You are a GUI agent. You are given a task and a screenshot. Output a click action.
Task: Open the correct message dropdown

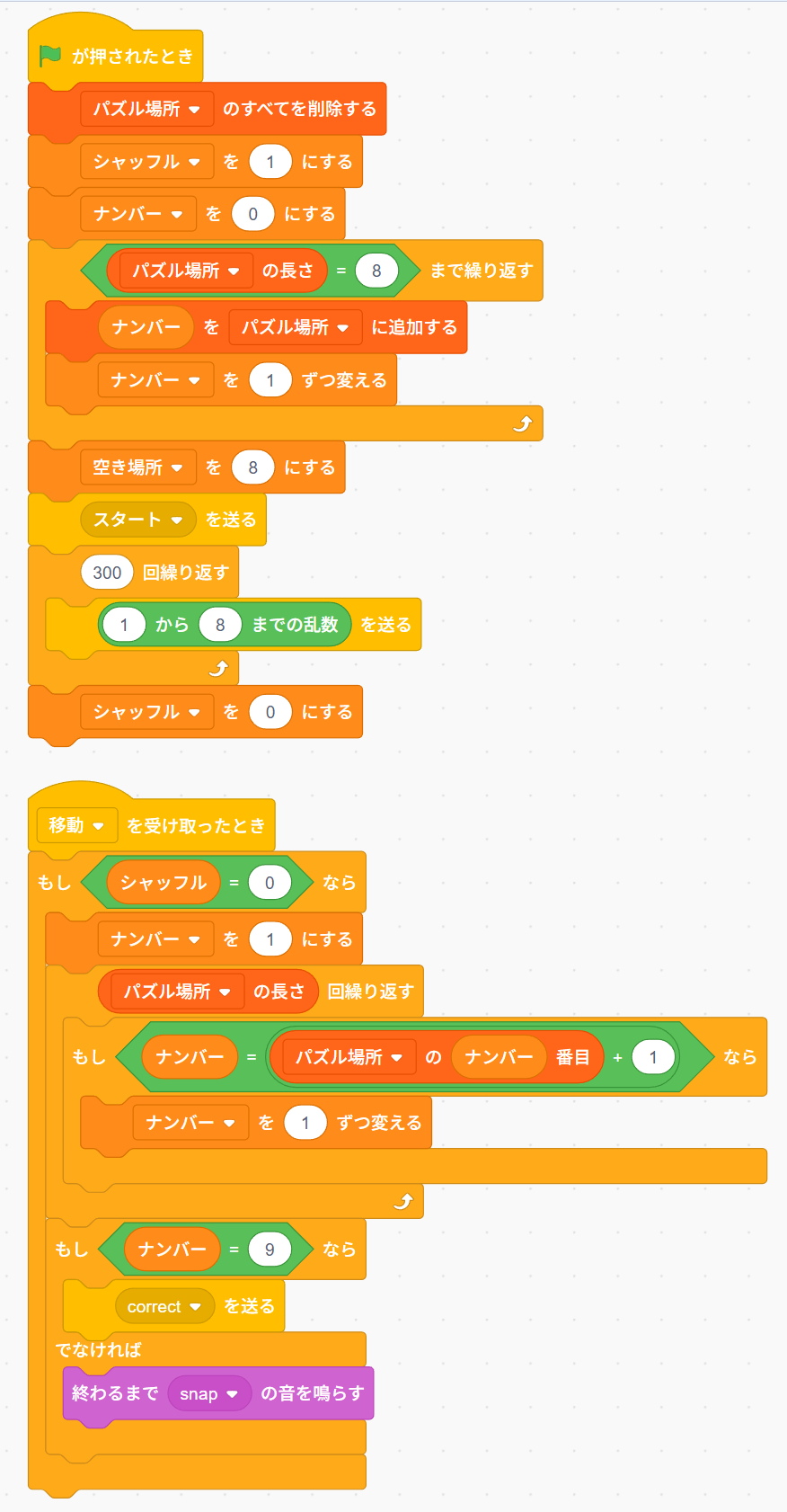coord(164,1306)
